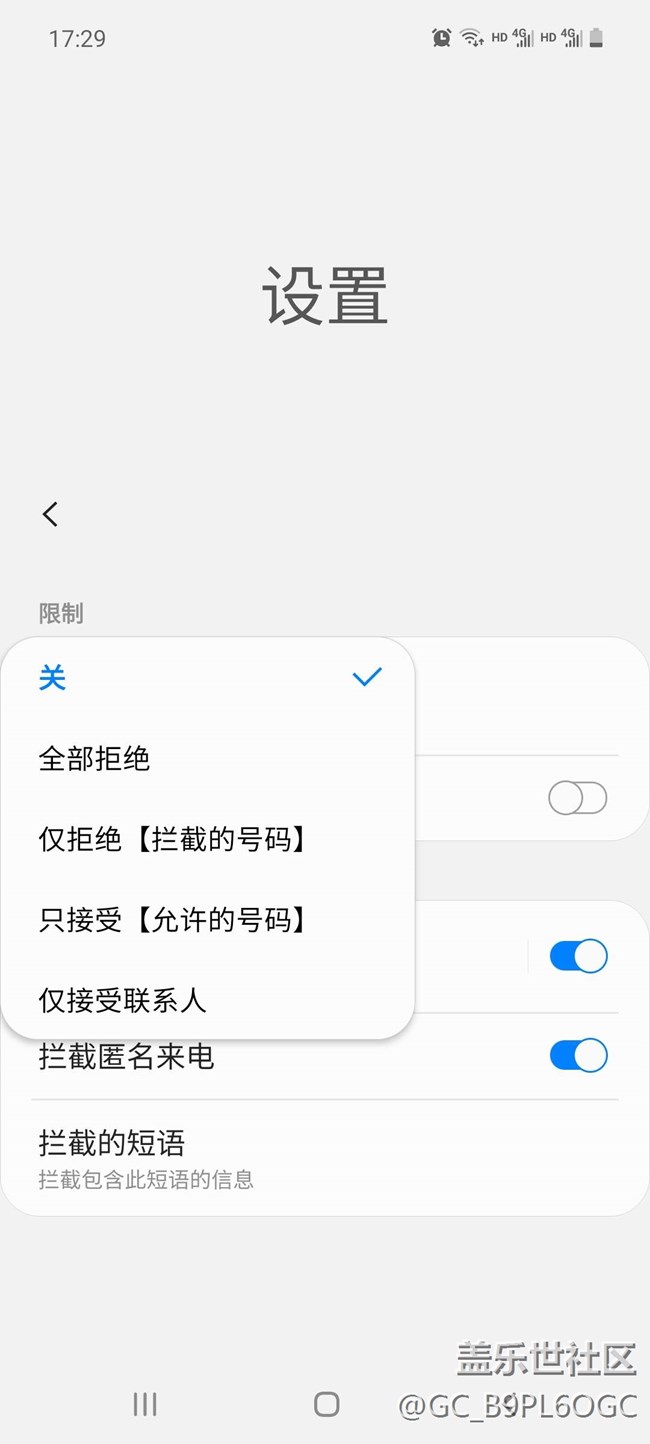Go back using the arrow icon
650x1444 pixels.
(51, 514)
